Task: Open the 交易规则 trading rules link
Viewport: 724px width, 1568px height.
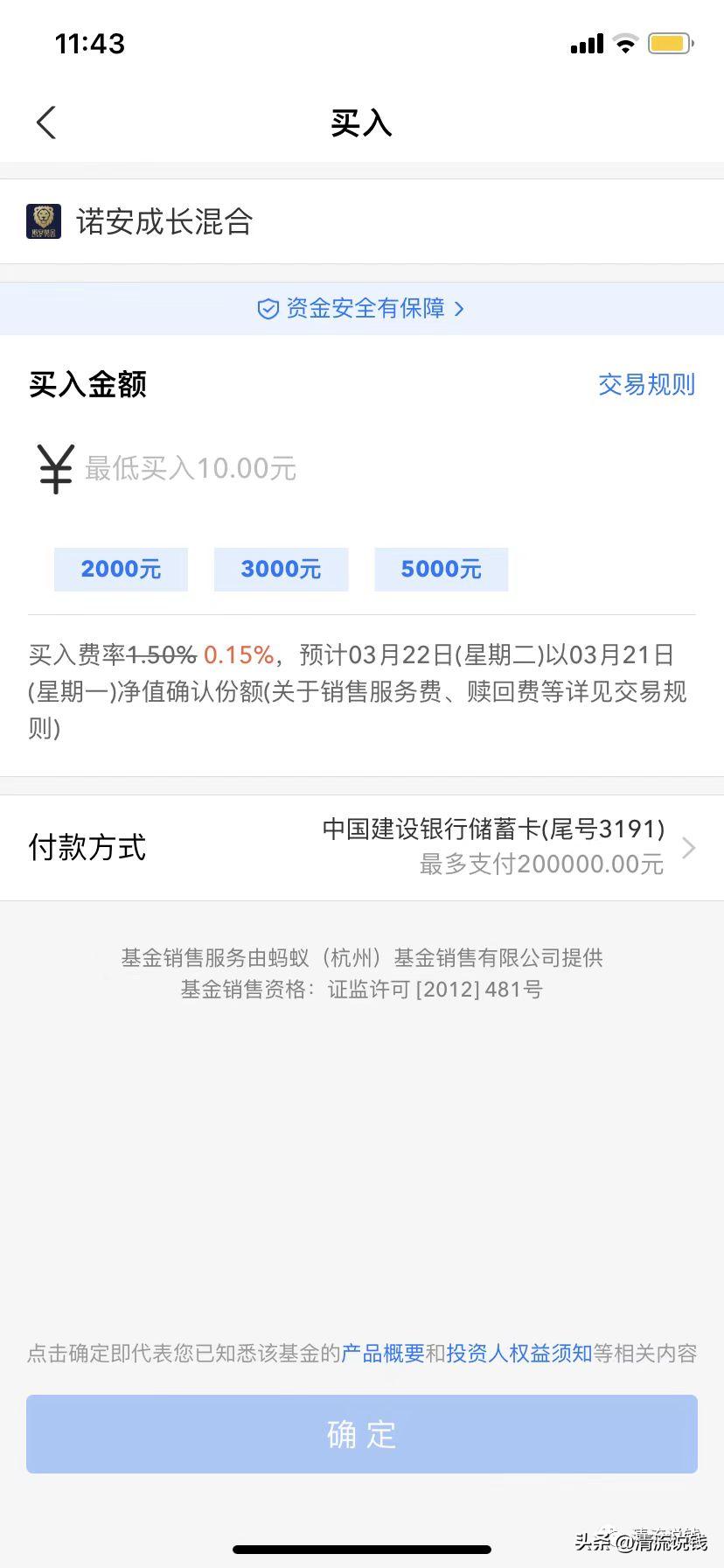Action: pyautogui.click(x=646, y=385)
